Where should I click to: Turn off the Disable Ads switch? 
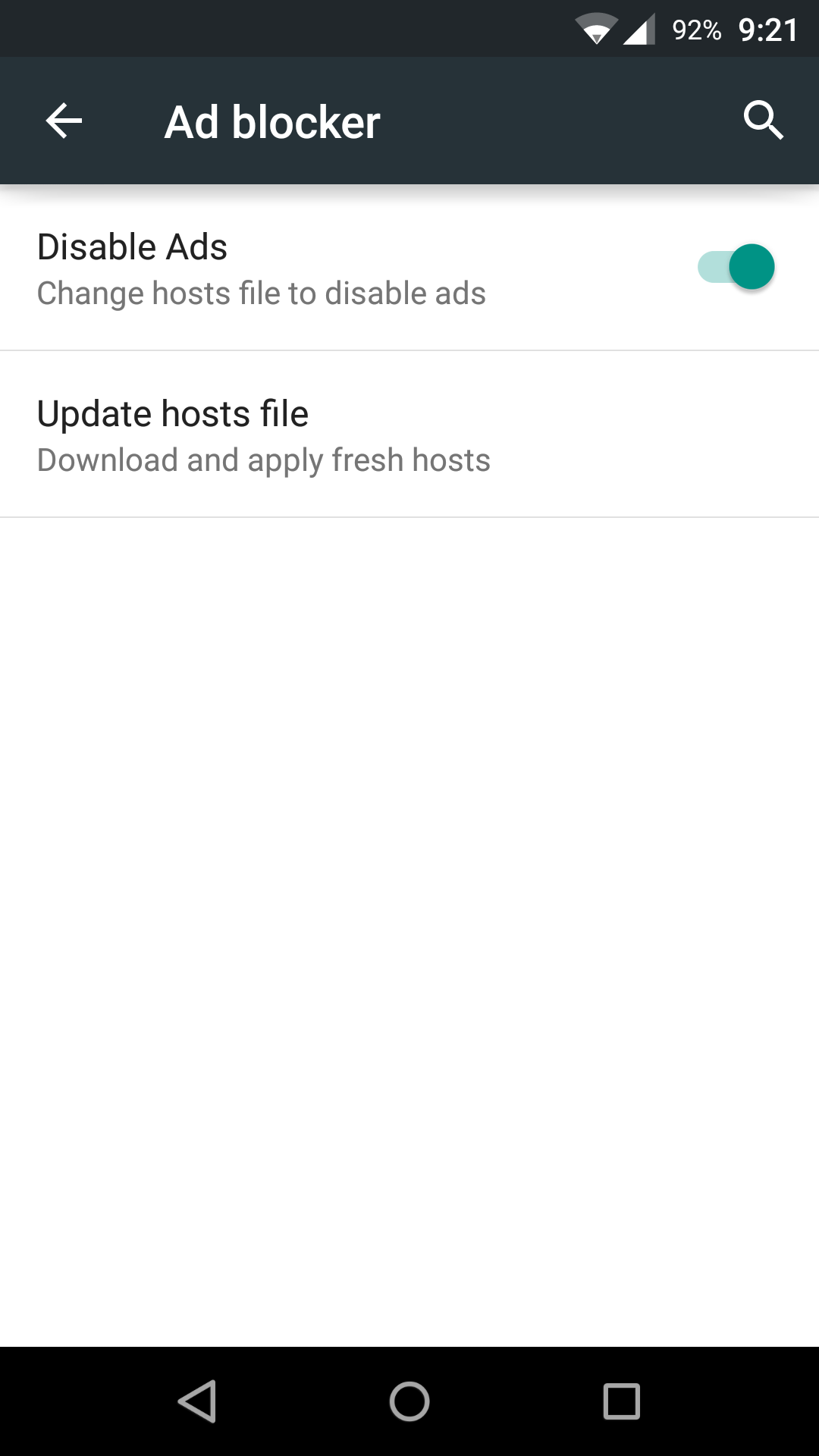pos(736,267)
